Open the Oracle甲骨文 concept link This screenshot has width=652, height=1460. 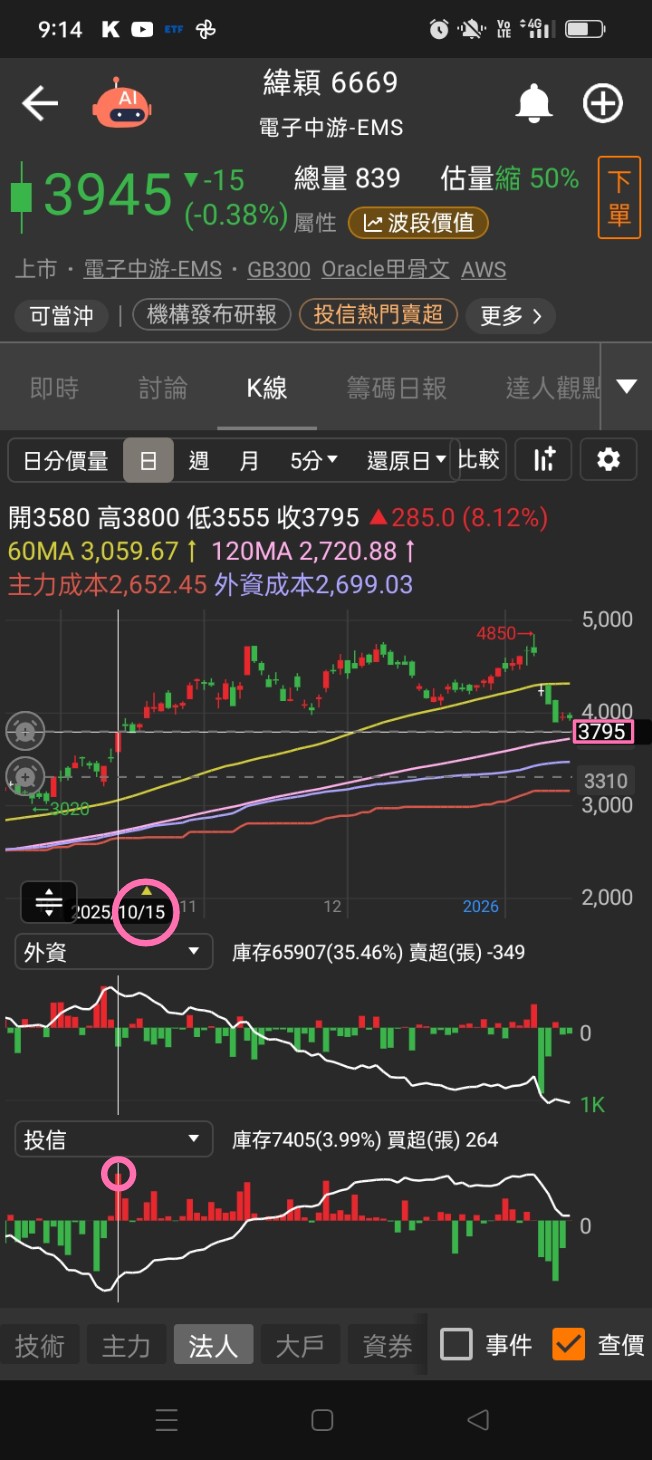click(x=386, y=270)
